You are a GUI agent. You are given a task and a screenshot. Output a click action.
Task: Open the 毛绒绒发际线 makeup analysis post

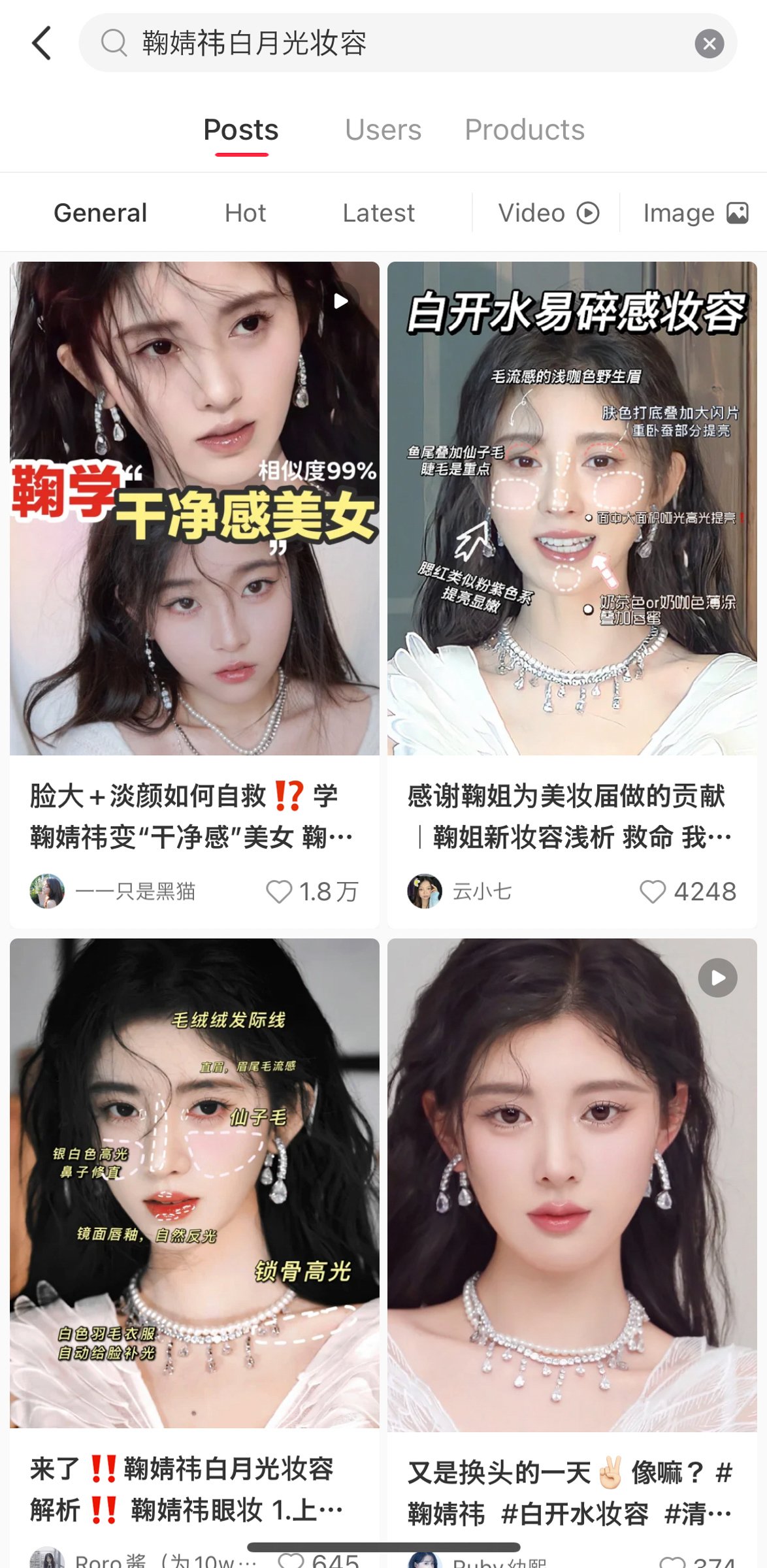(194, 1183)
